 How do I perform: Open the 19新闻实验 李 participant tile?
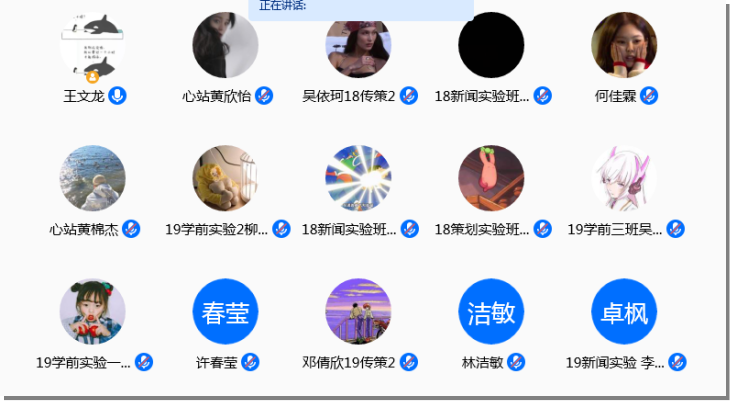point(624,312)
